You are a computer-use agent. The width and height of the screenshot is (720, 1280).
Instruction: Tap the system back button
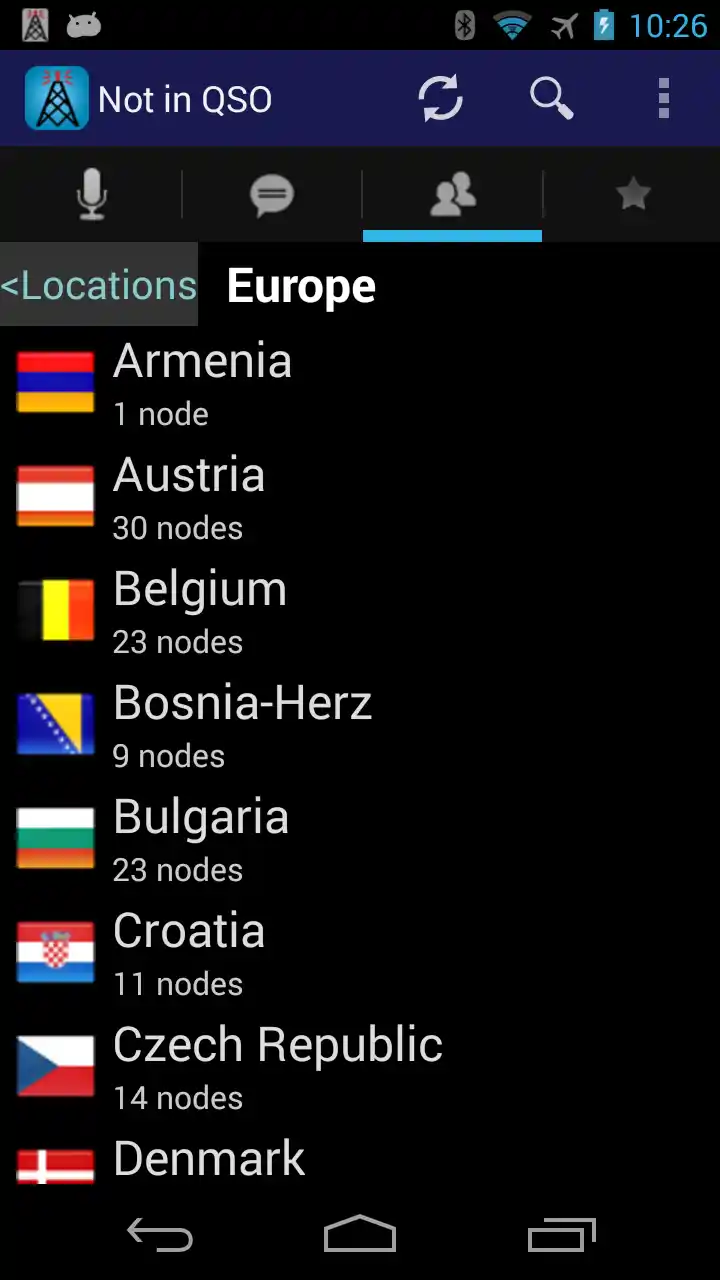160,1236
